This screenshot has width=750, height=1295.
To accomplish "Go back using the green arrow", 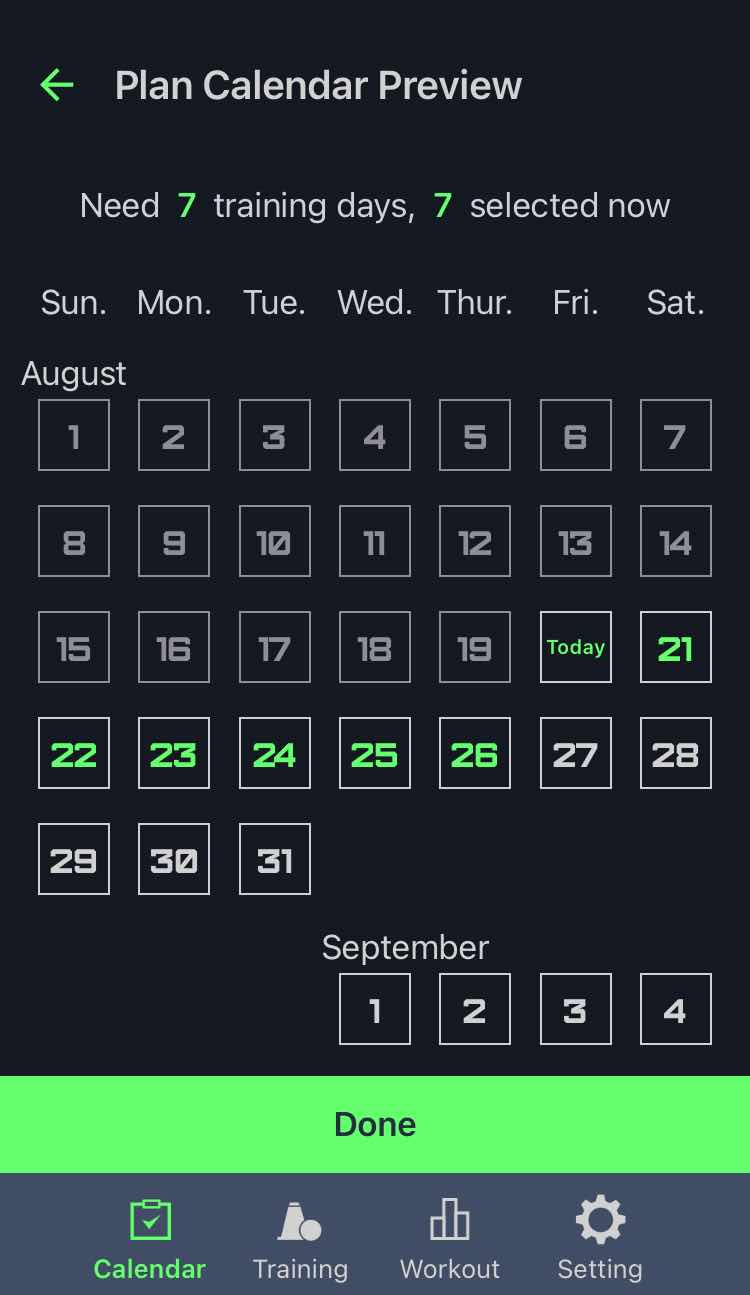I will (57, 85).
